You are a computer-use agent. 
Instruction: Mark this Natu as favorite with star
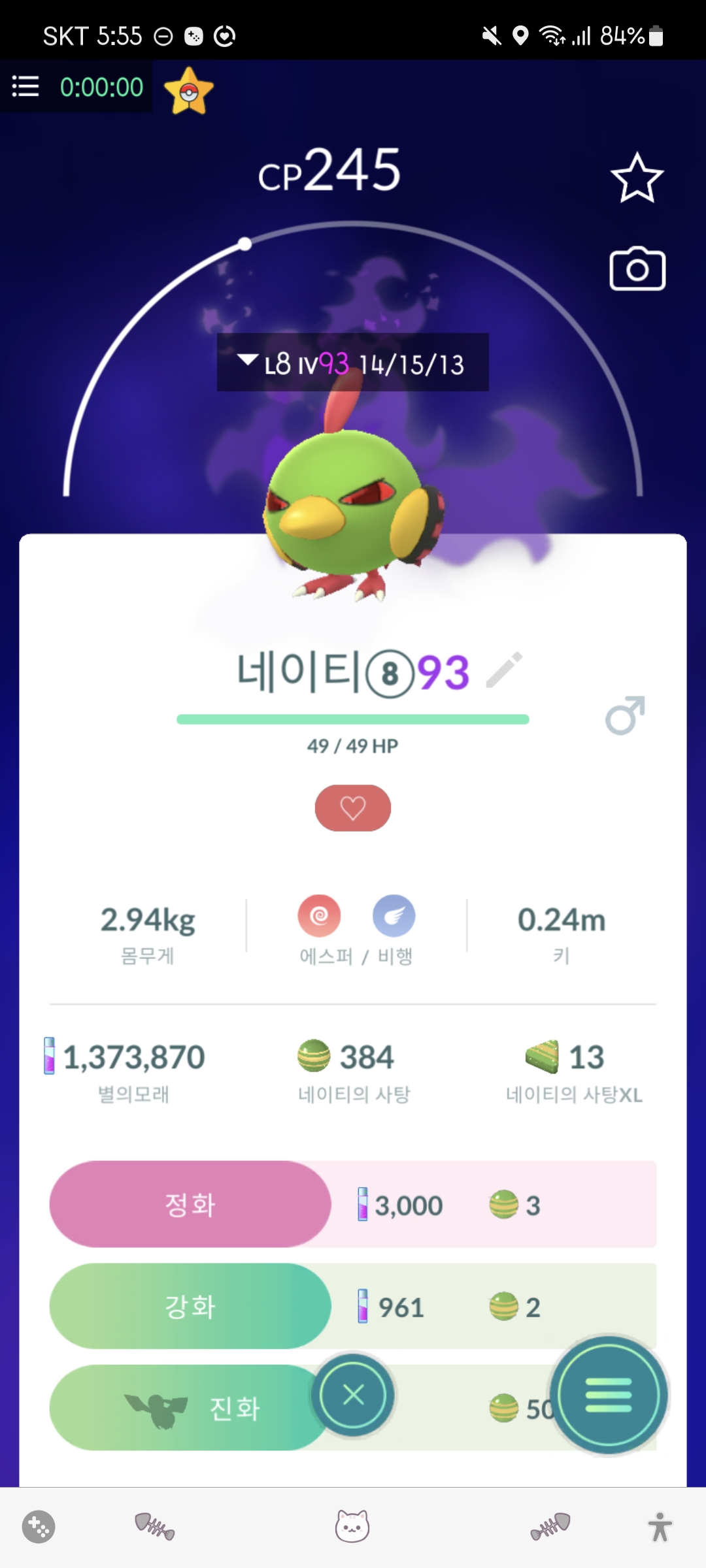coord(637,178)
